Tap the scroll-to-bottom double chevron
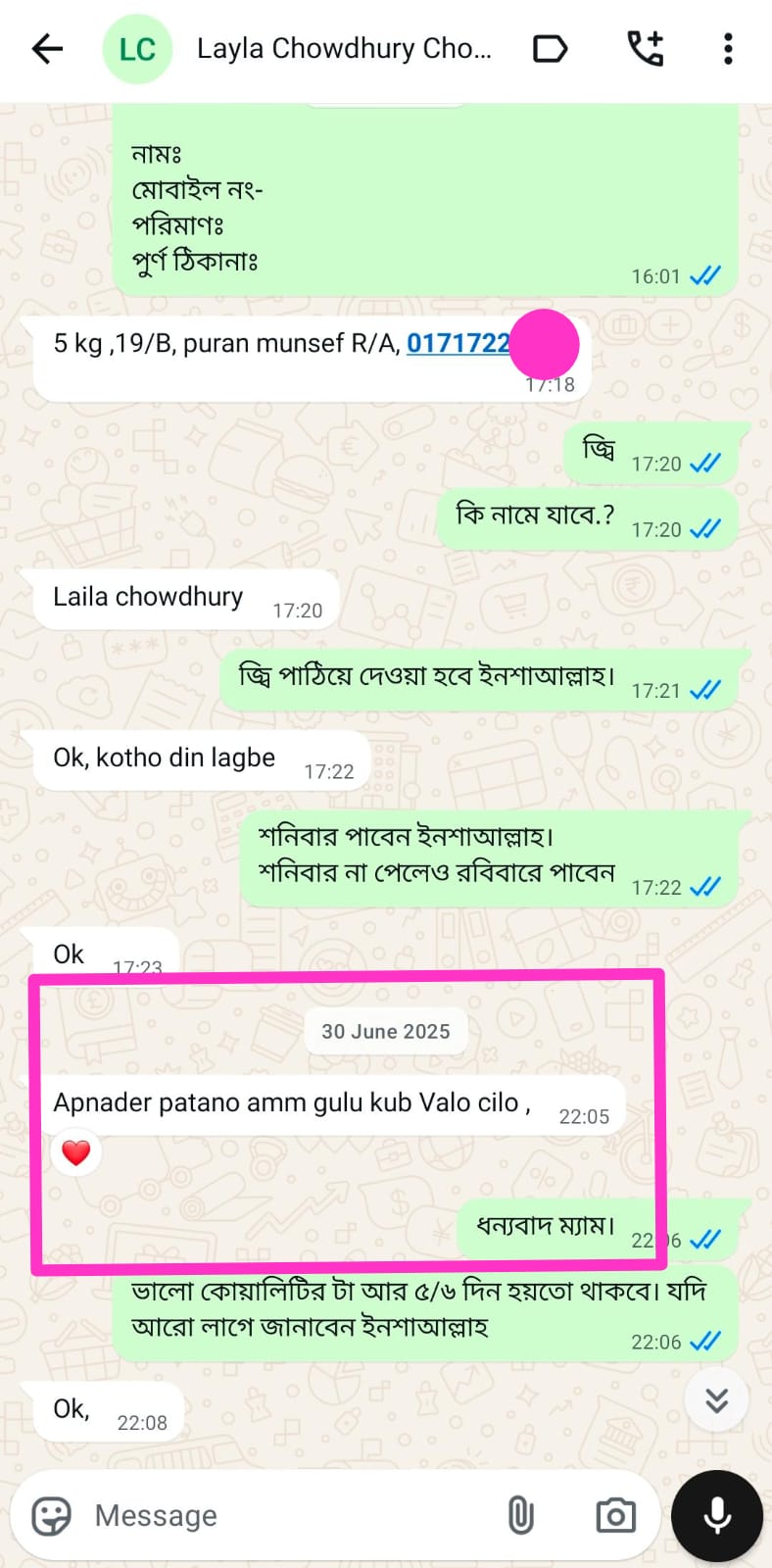The image size is (772, 1568). 716,1399
